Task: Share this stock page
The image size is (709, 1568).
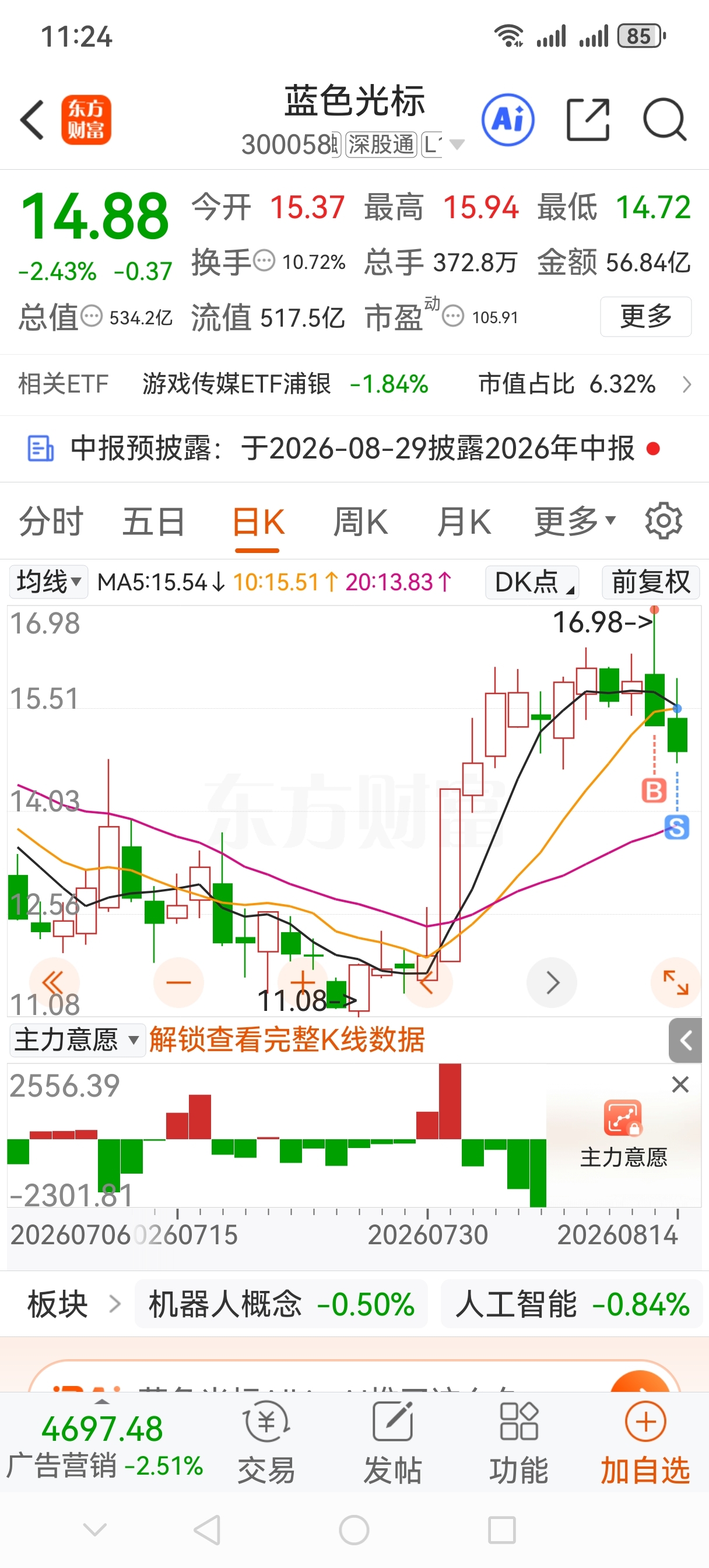Action: (x=588, y=120)
